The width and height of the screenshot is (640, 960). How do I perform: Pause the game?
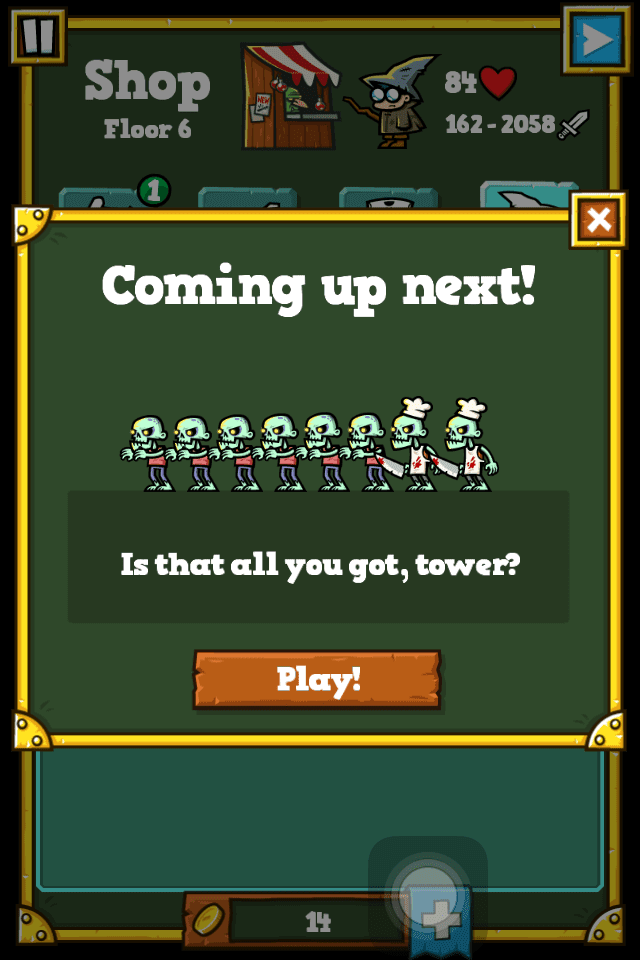pyautogui.click(x=37, y=37)
